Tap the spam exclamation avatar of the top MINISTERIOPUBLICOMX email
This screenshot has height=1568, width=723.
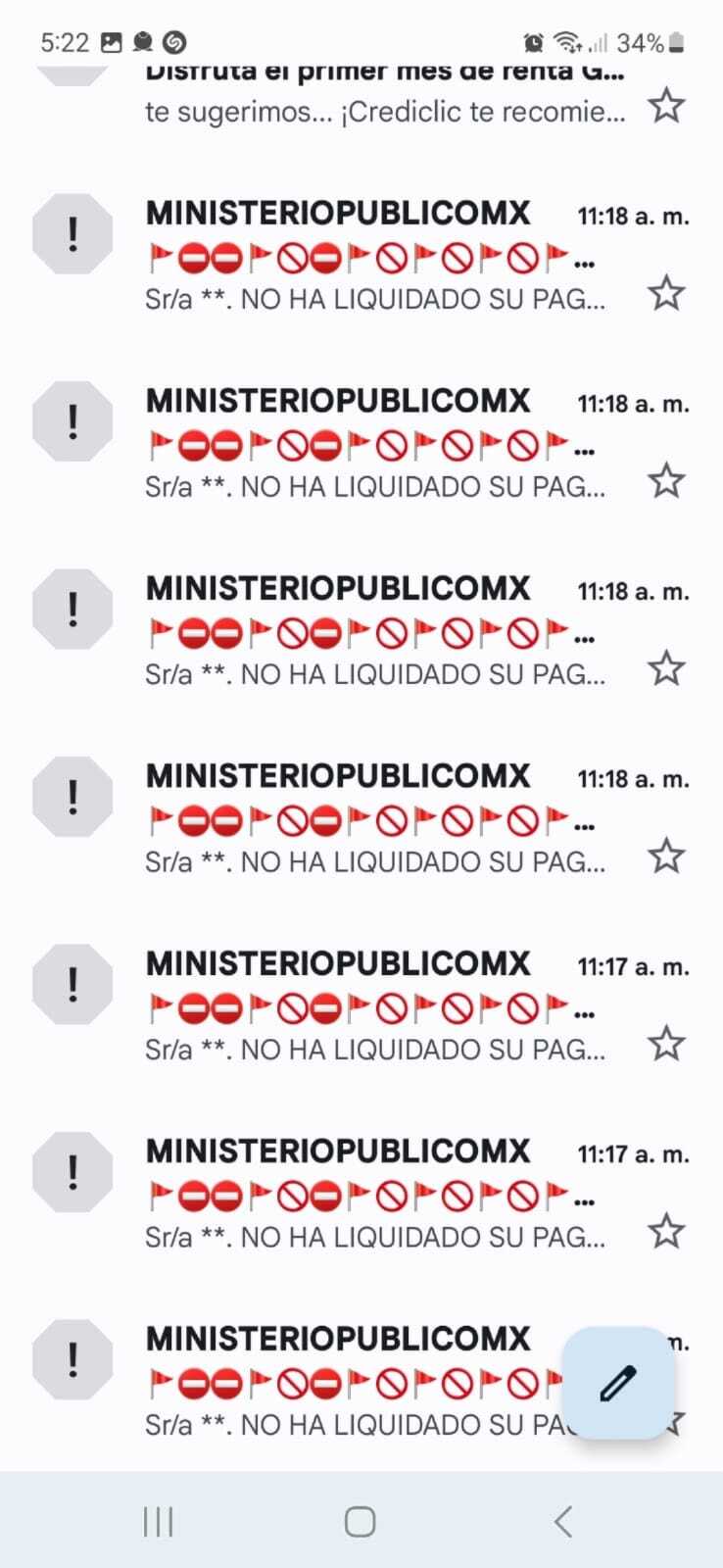[72, 235]
